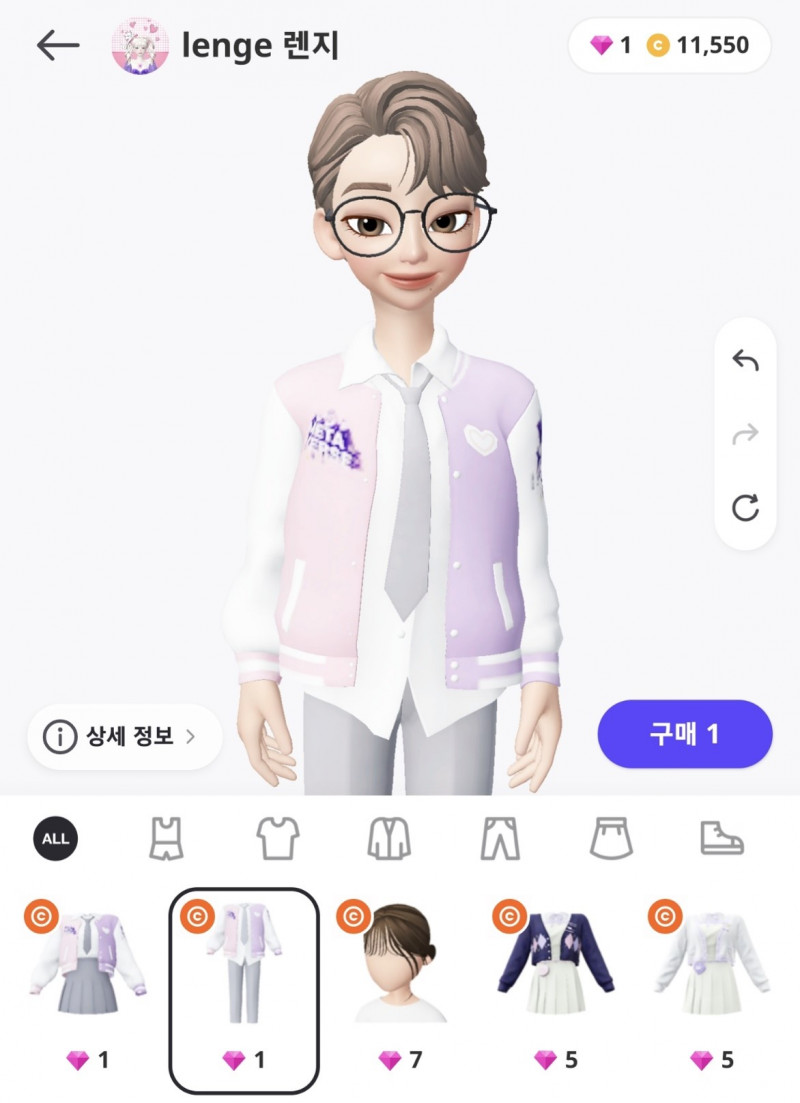Go back using the arrow icon
The height and width of the screenshot is (1103, 800).
(58, 45)
